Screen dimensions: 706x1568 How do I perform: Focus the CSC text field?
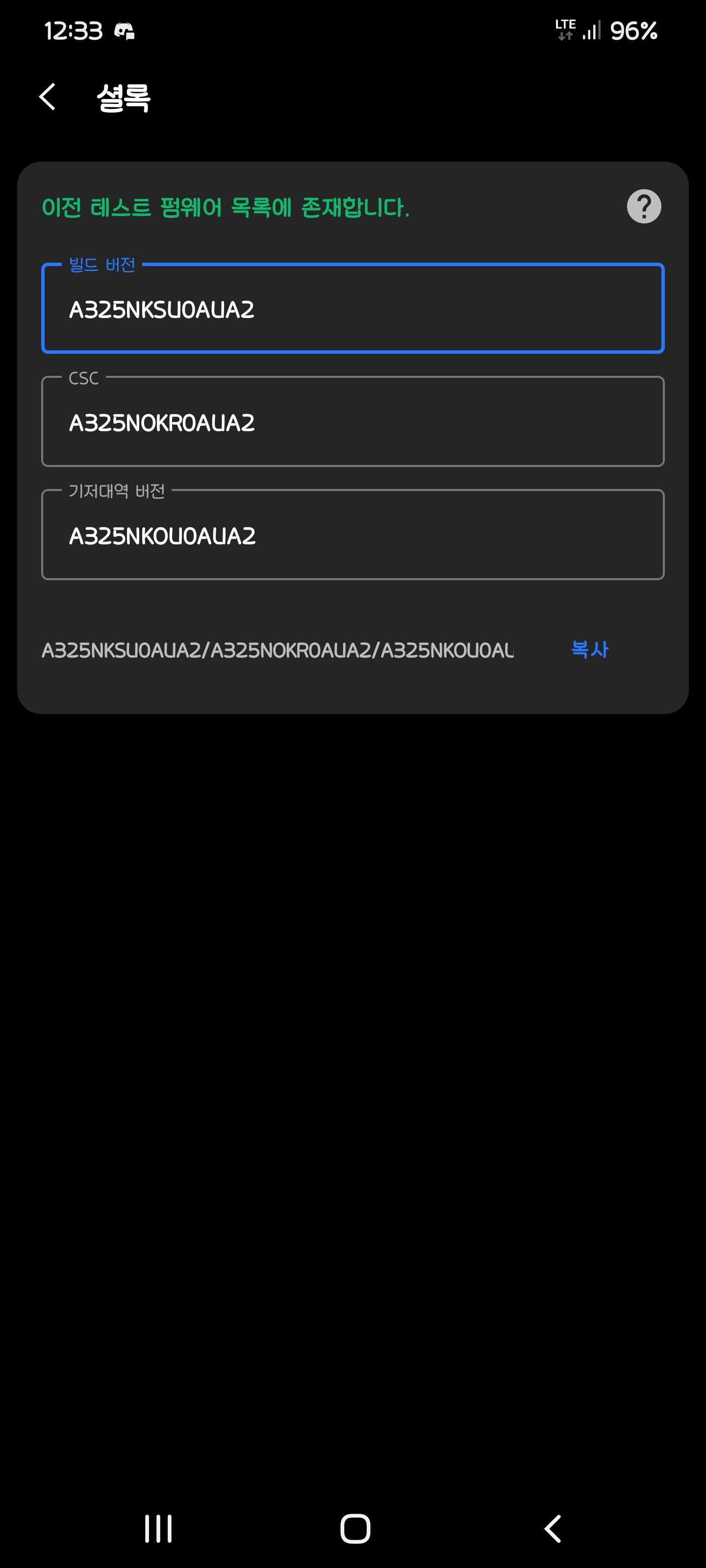(352, 422)
